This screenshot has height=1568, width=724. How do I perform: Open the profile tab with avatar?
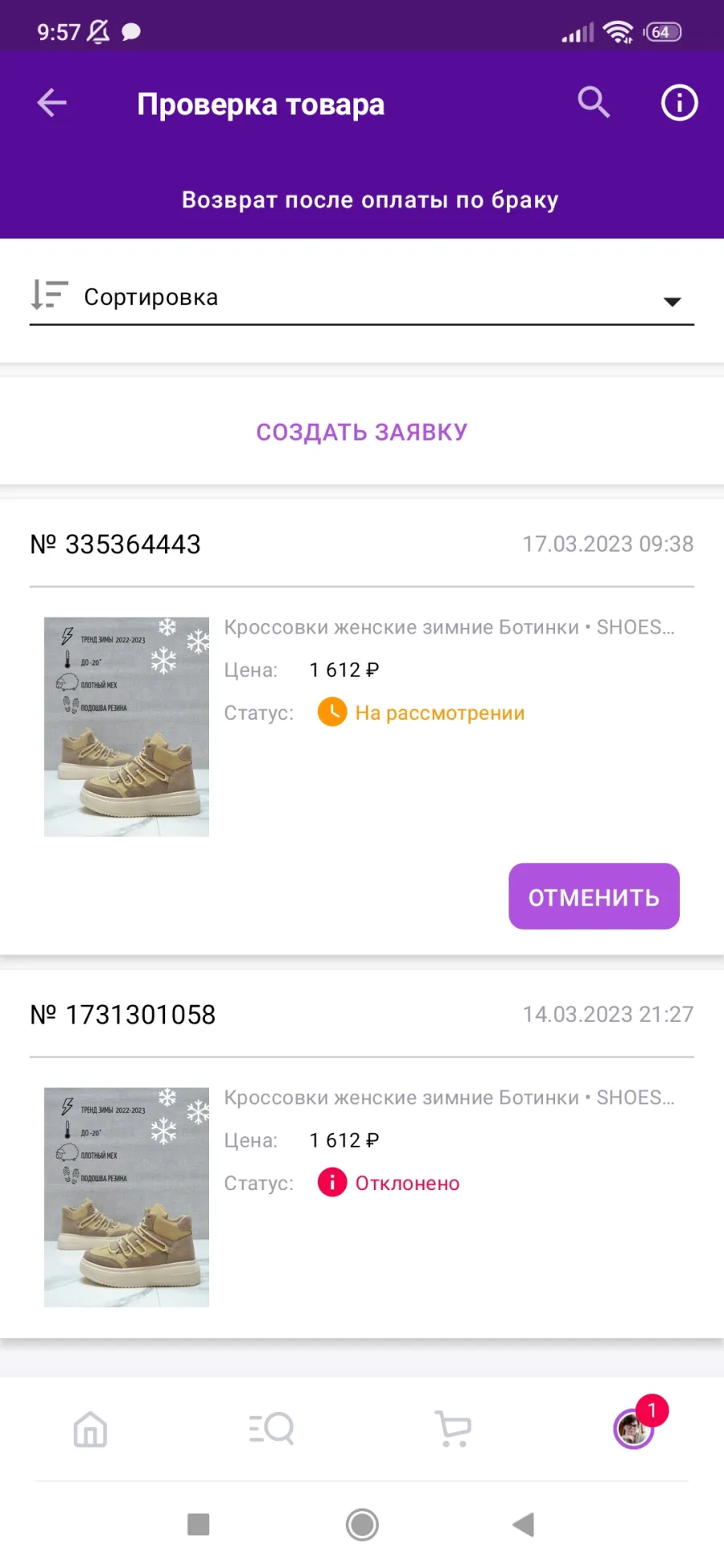[x=636, y=1427]
